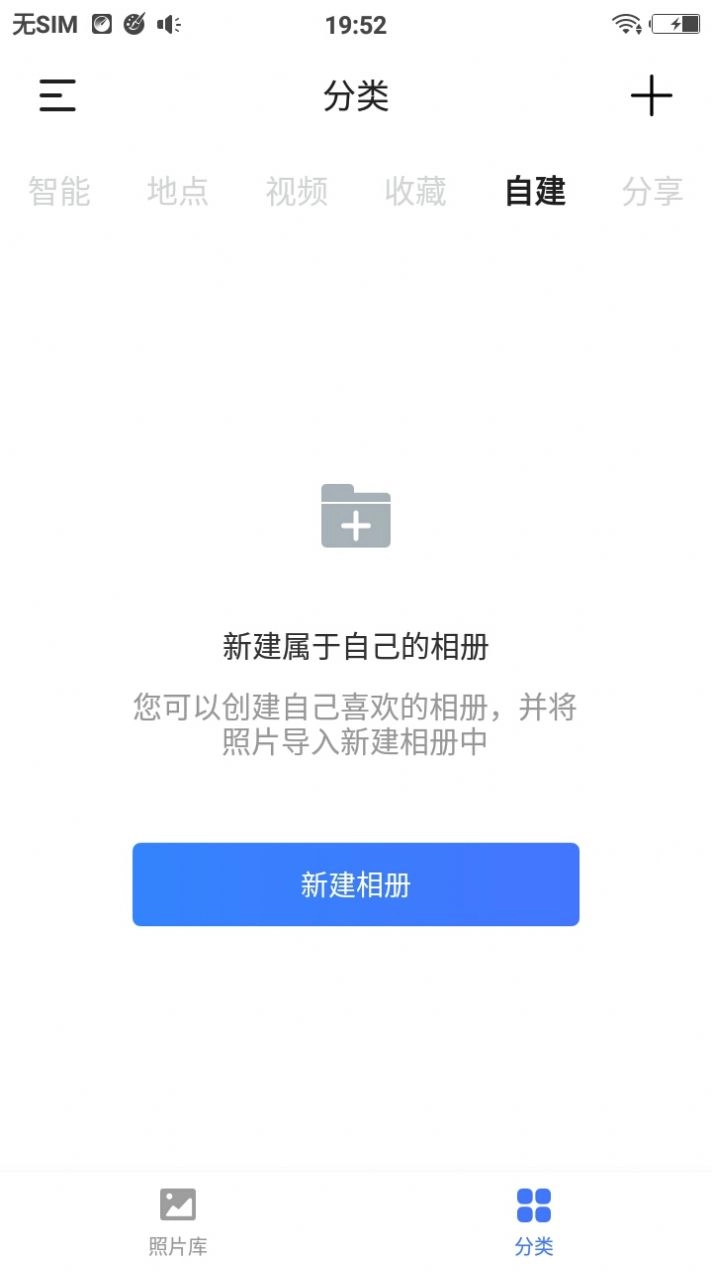The image size is (712, 1272).
Task: Select the 自建 tab
Action: (x=535, y=190)
